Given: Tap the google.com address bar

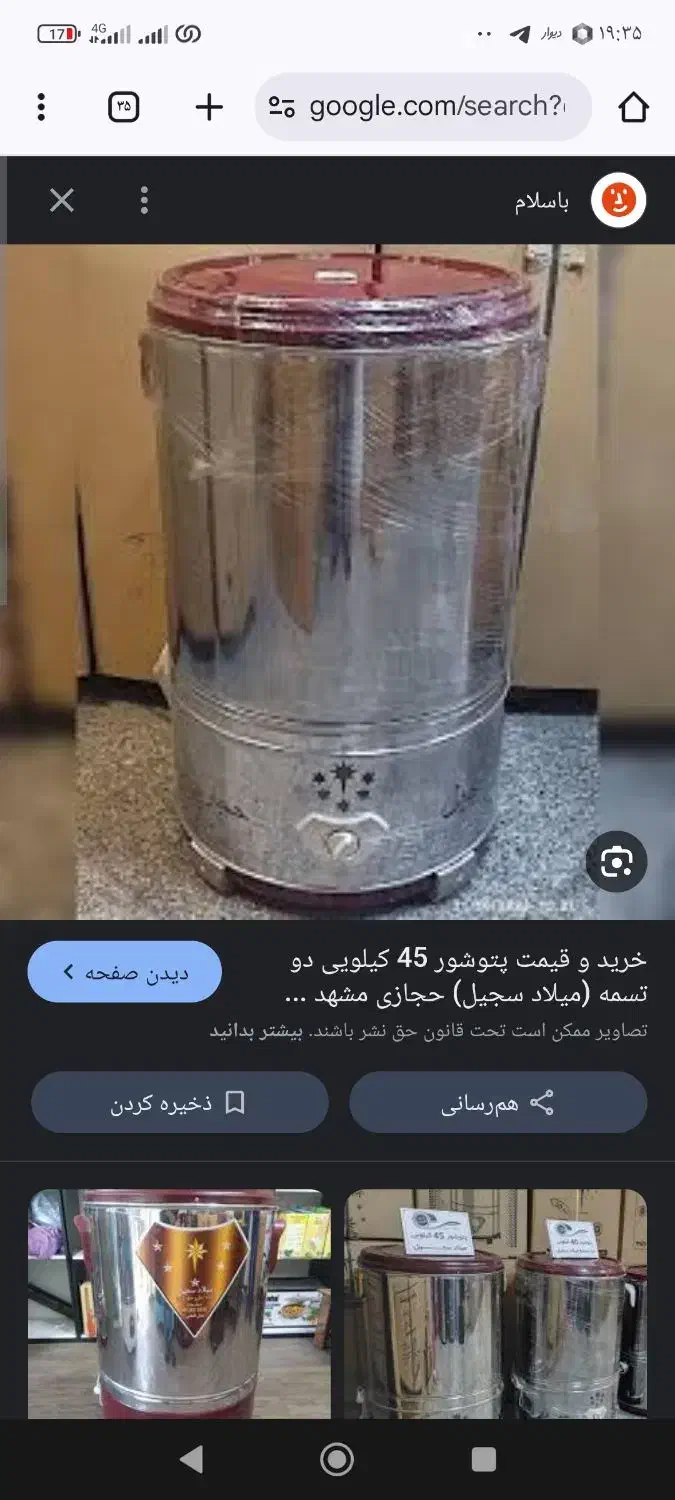Looking at the screenshot, I should [x=425, y=107].
